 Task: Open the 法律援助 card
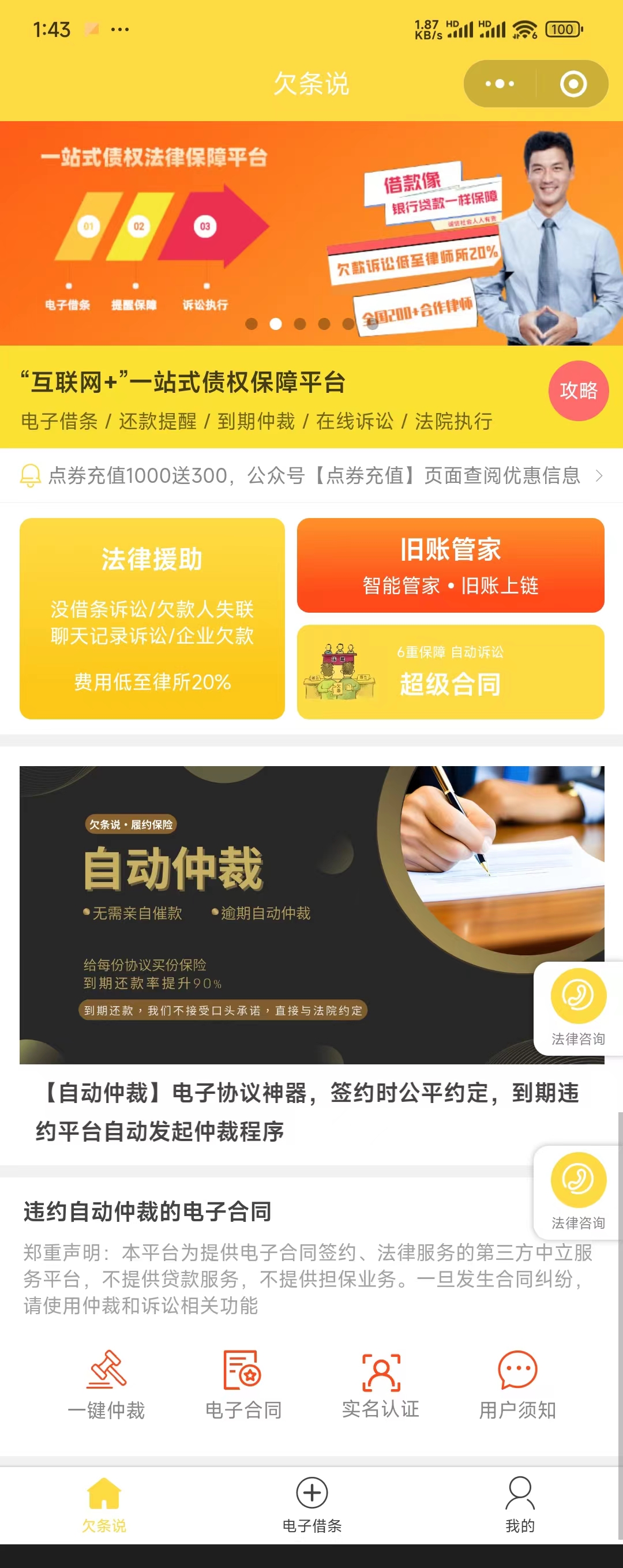pyautogui.click(x=152, y=618)
